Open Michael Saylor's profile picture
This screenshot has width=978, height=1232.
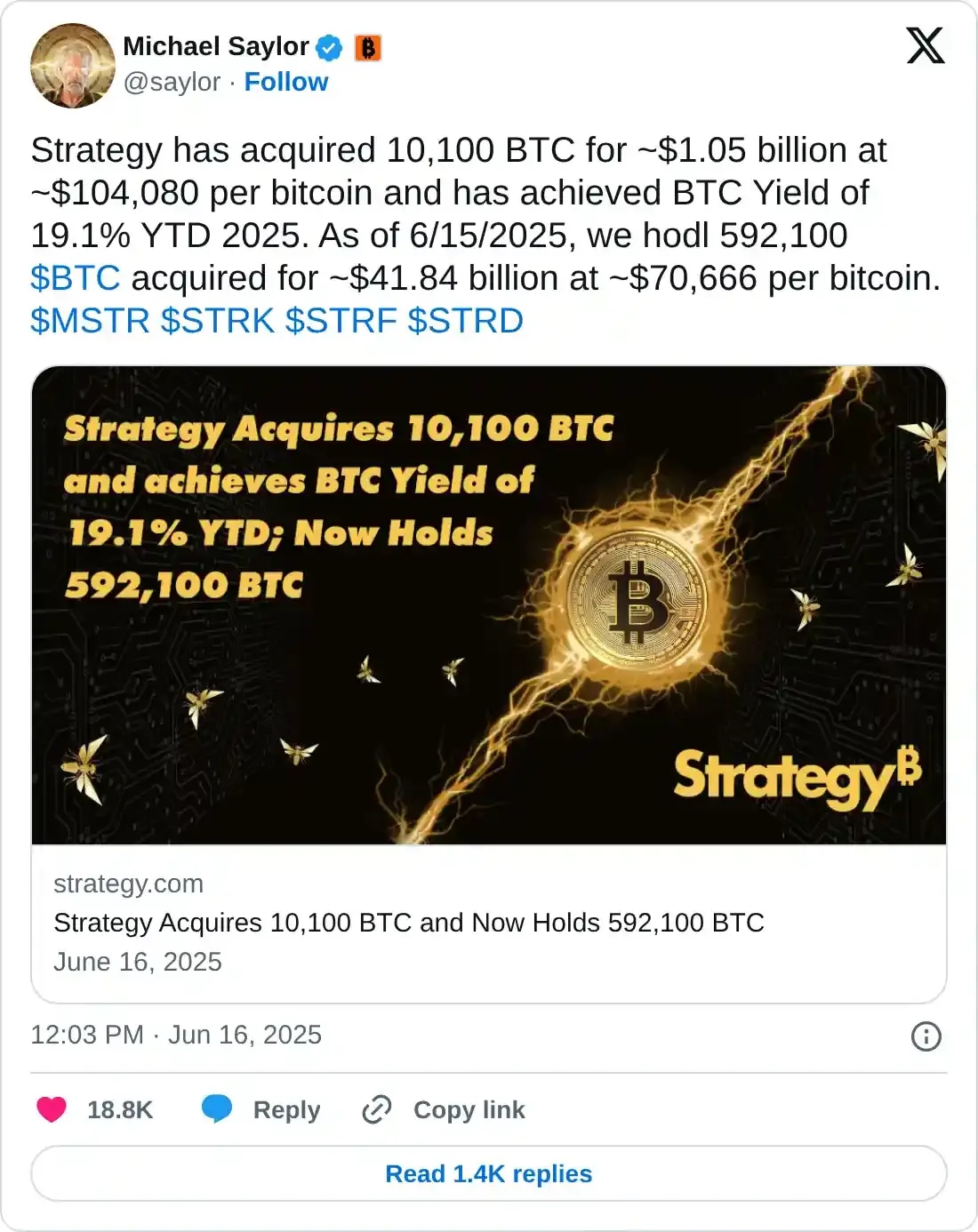tap(72, 65)
